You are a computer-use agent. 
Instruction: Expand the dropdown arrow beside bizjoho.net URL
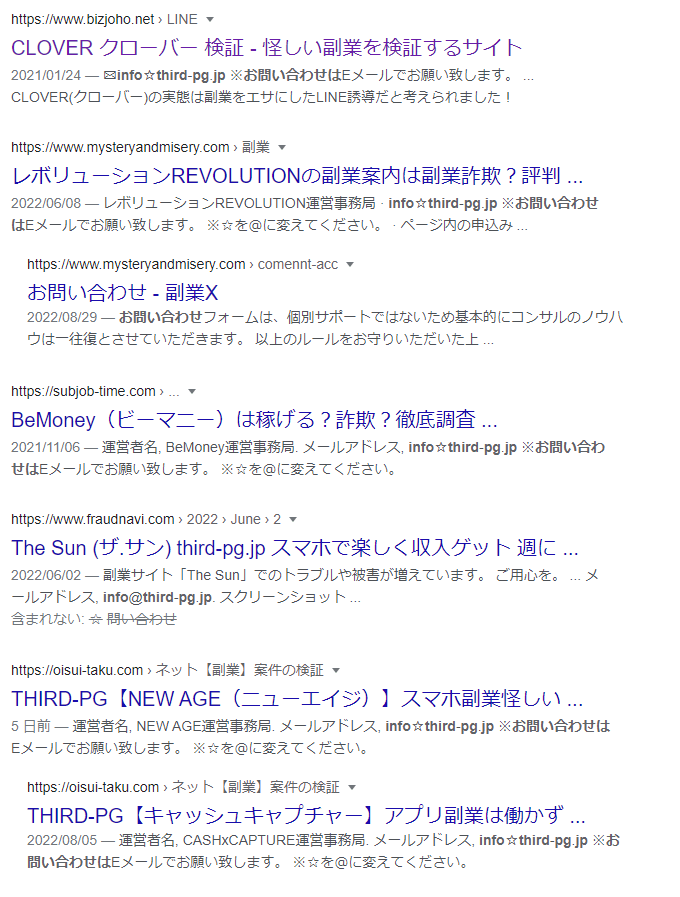[209, 19]
